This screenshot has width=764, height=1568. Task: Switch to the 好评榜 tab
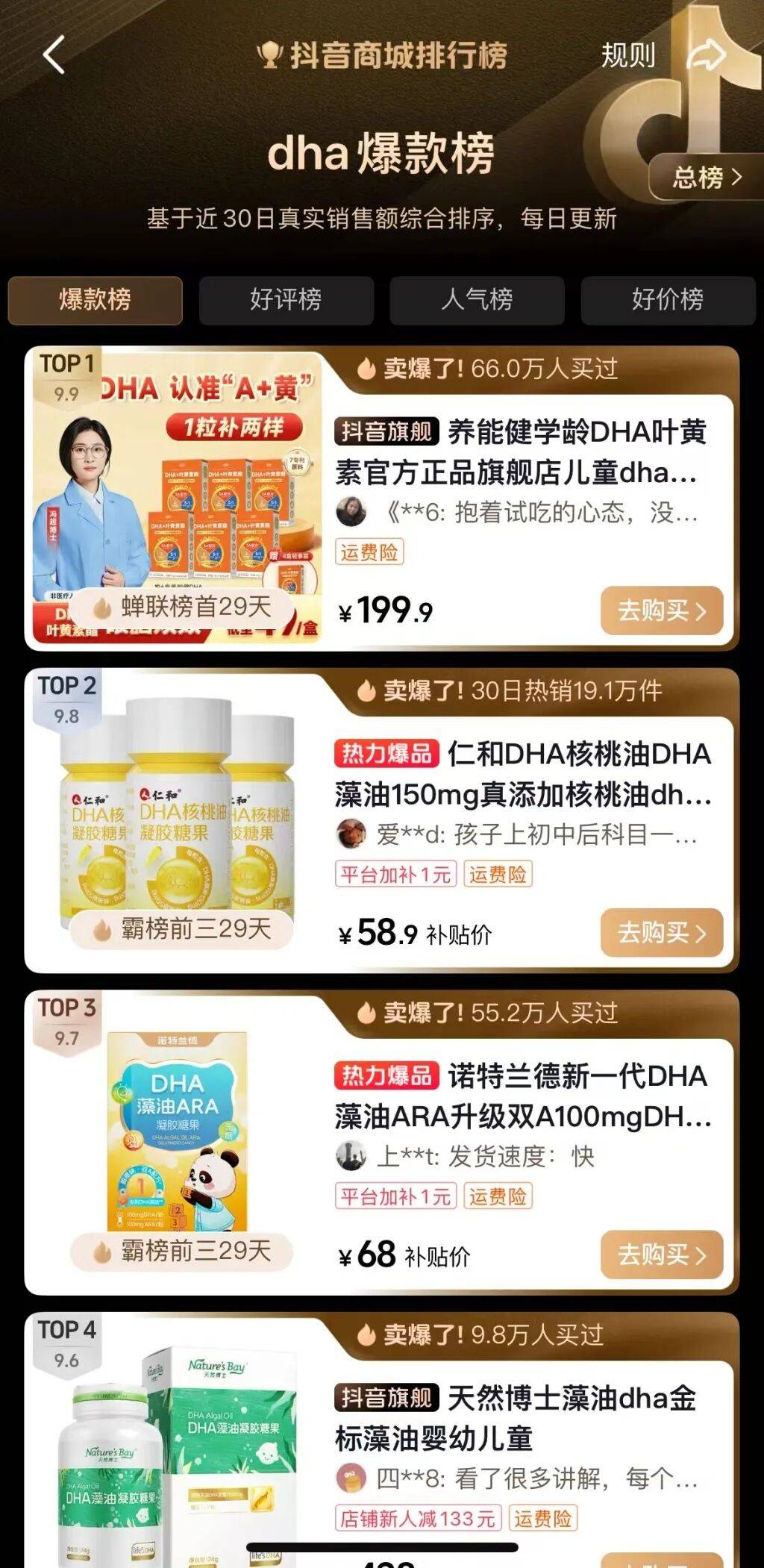tap(286, 299)
